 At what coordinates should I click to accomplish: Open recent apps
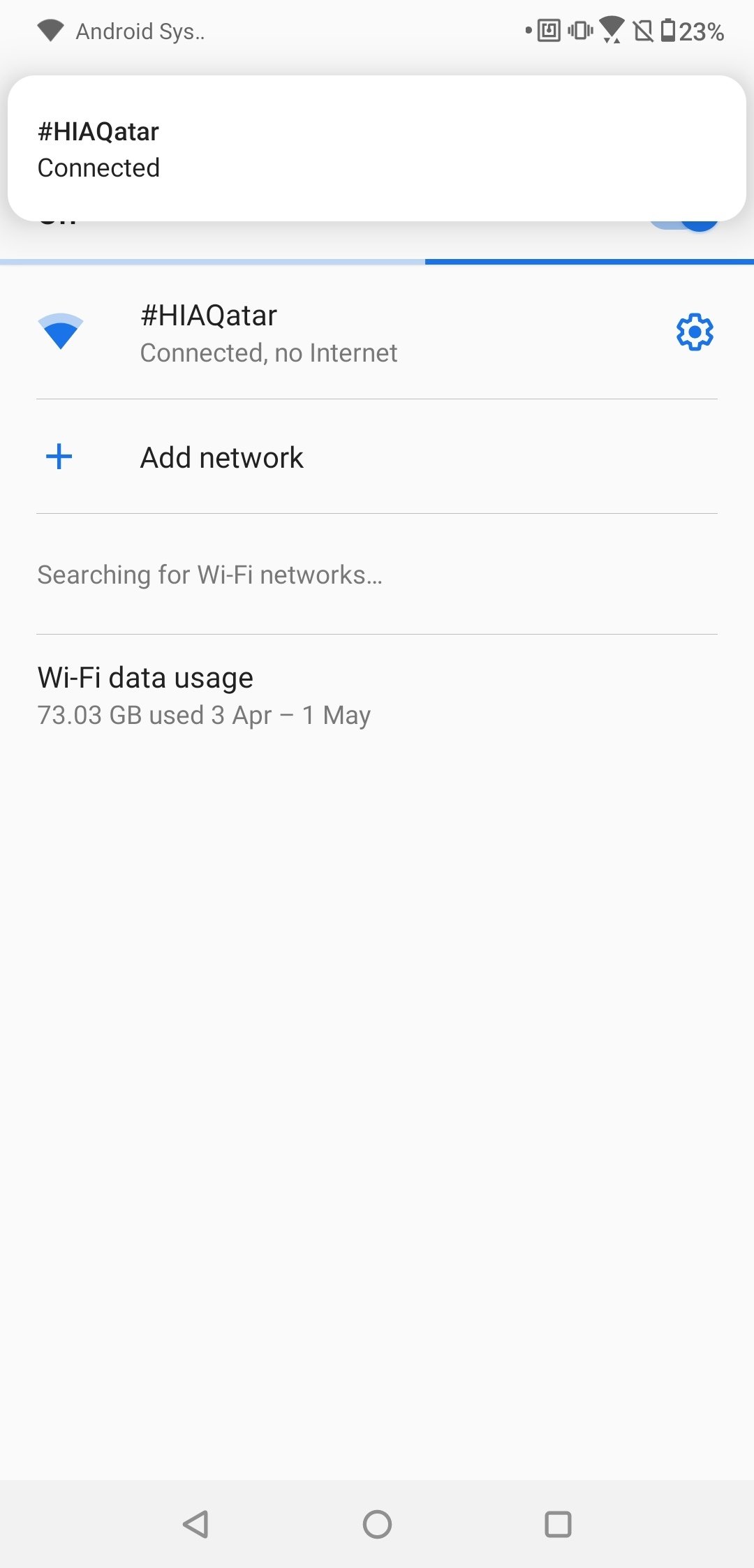click(558, 1524)
